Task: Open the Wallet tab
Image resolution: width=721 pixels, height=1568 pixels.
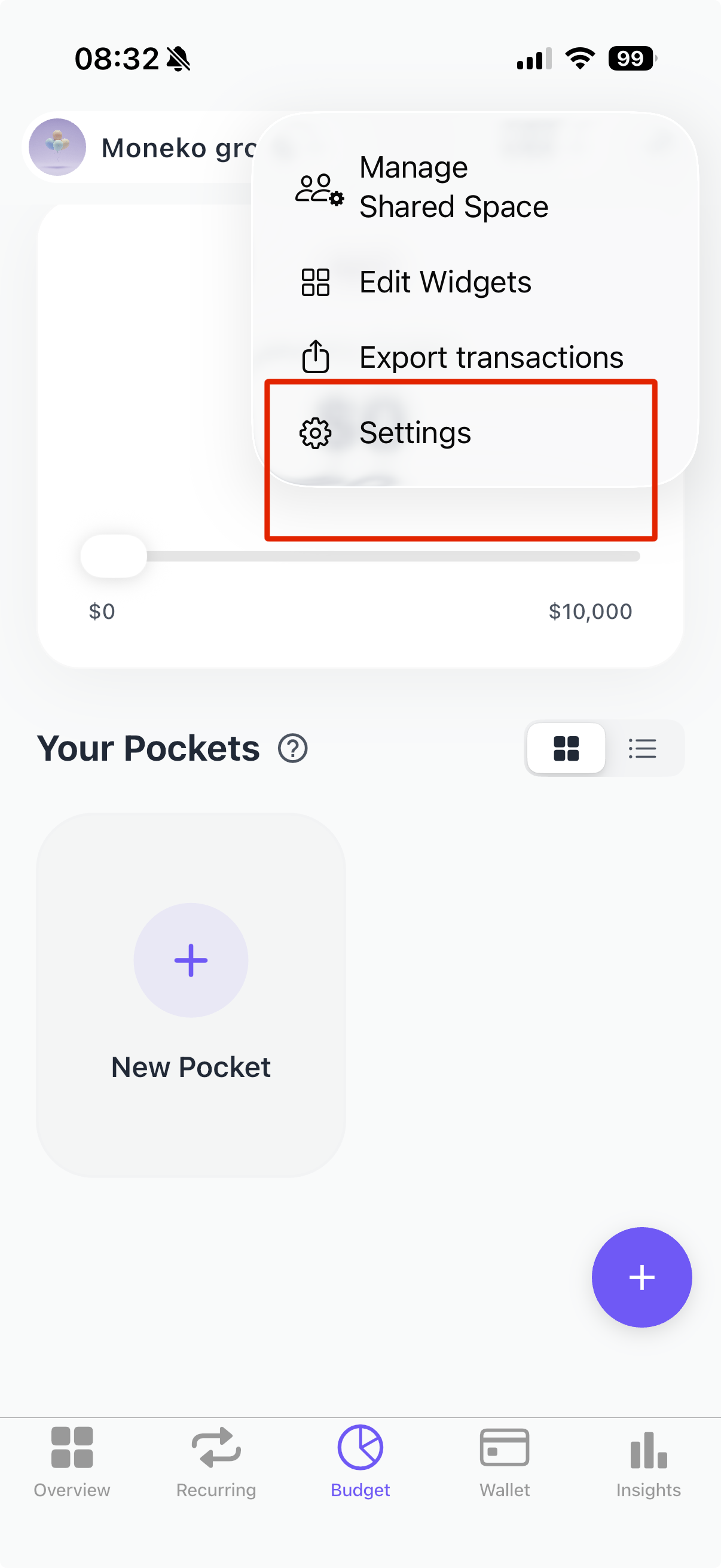Action: pyautogui.click(x=505, y=1461)
